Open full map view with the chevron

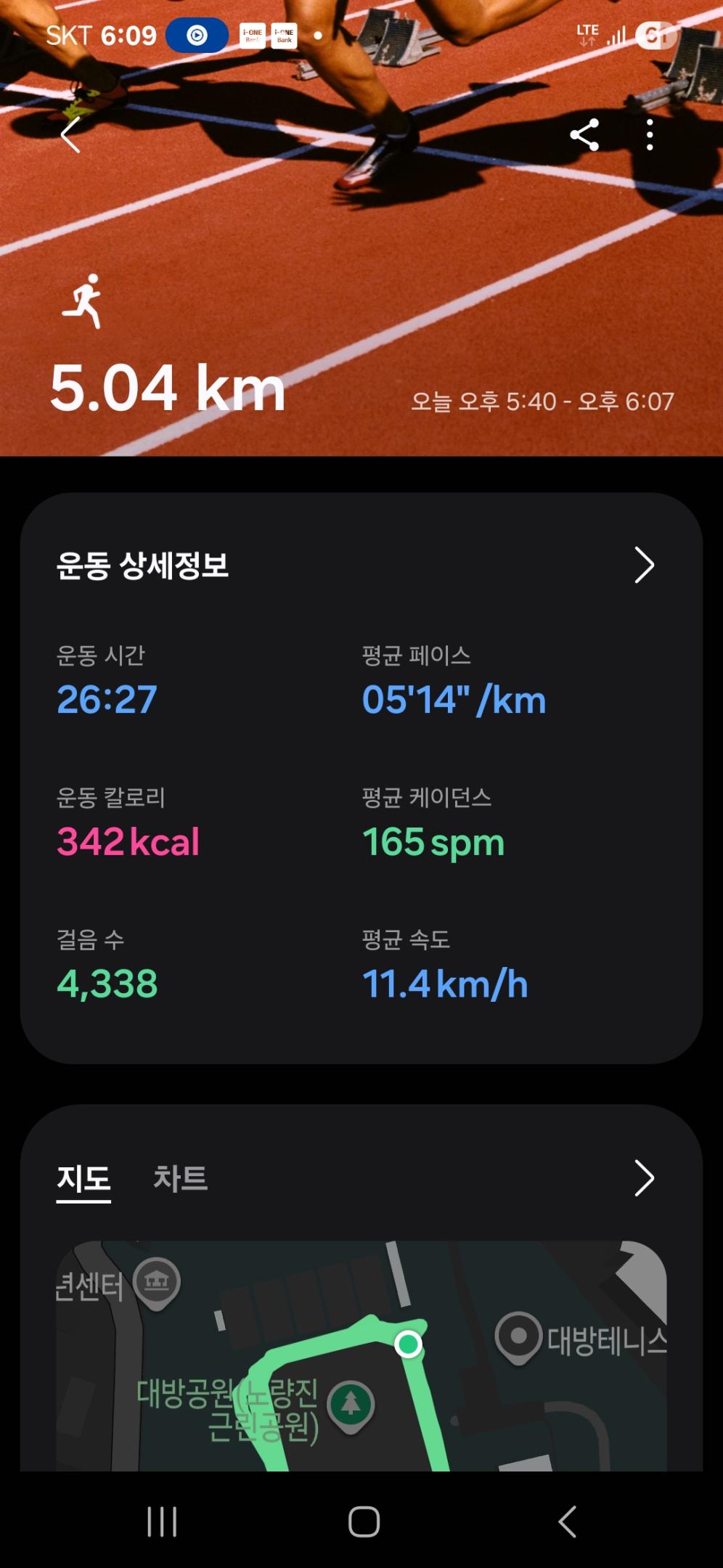(x=645, y=1176)
